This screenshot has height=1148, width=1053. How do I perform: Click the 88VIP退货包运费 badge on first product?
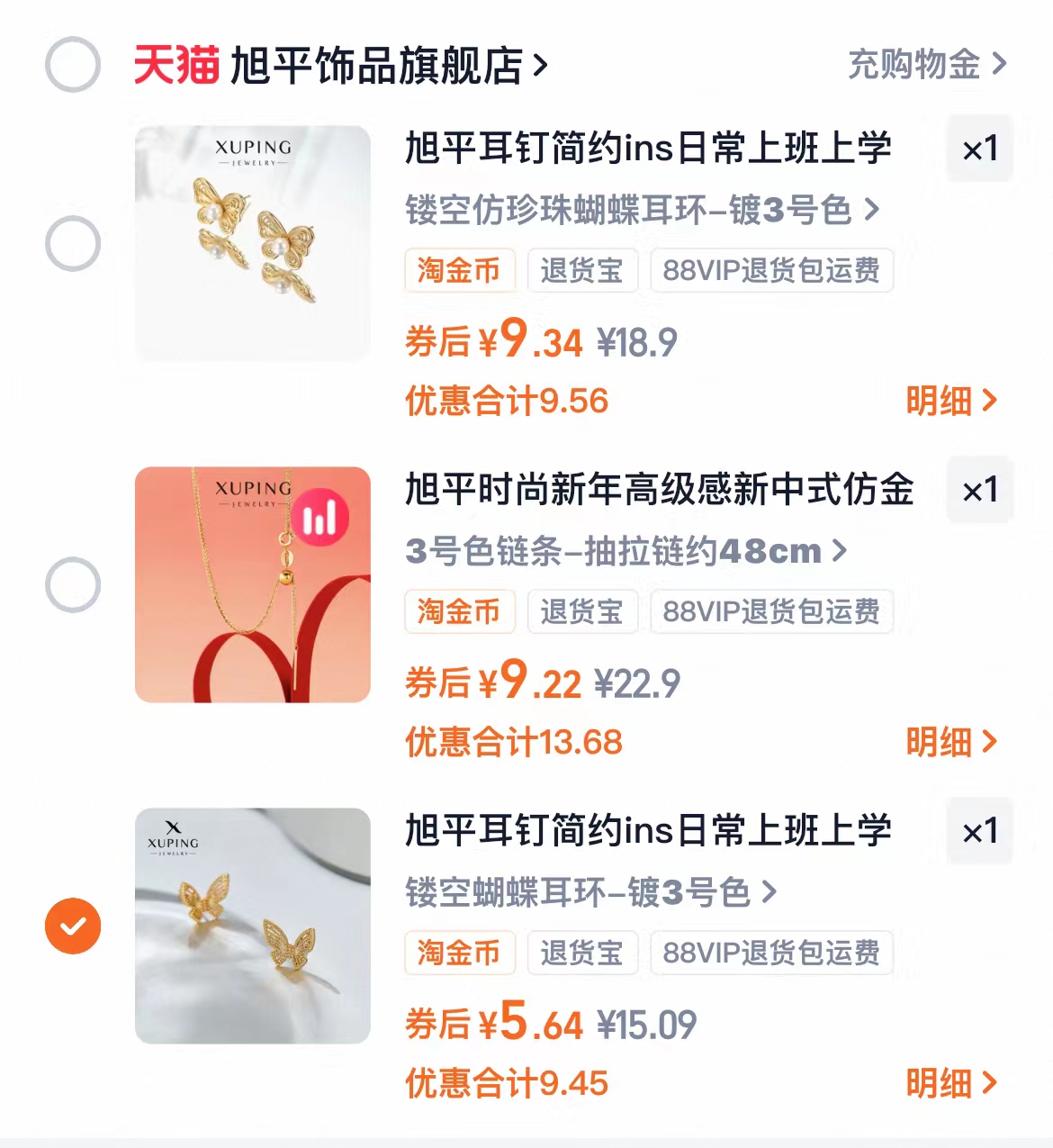pyautogui.click(x=771, y=270)
